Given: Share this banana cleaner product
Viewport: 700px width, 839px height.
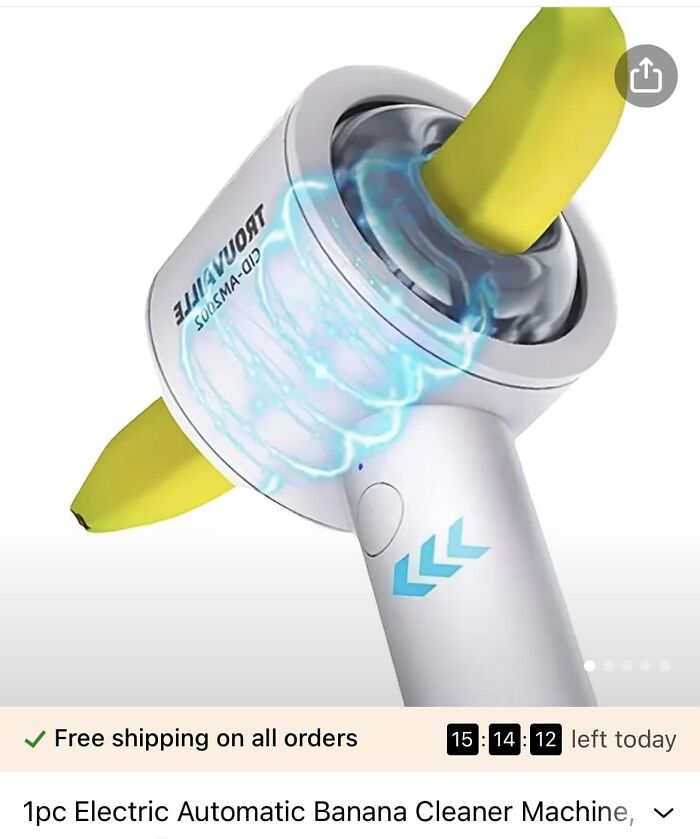Looking at the screenshot, I should (646, 75).
